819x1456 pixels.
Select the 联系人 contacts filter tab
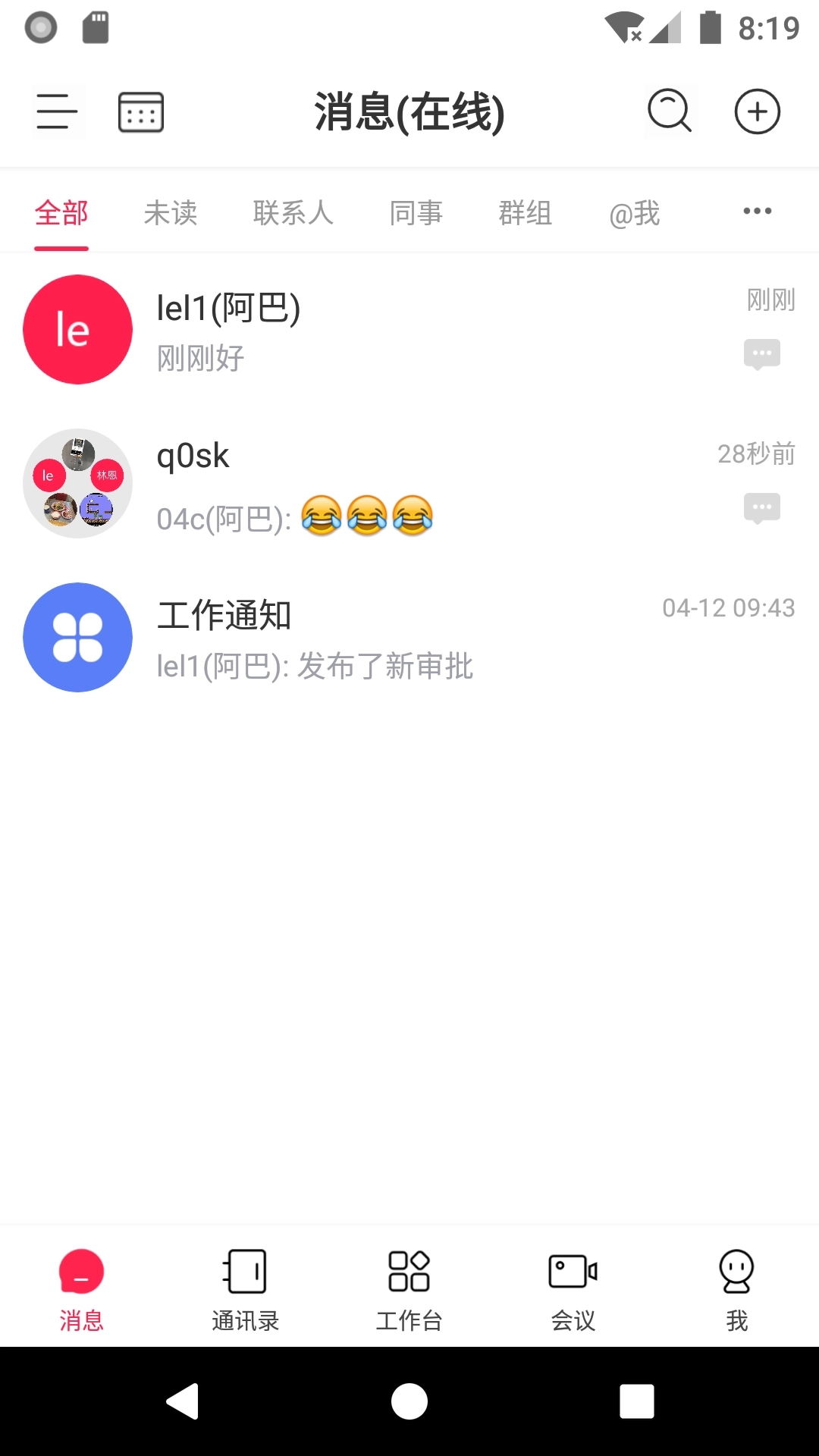pos(293,213)
